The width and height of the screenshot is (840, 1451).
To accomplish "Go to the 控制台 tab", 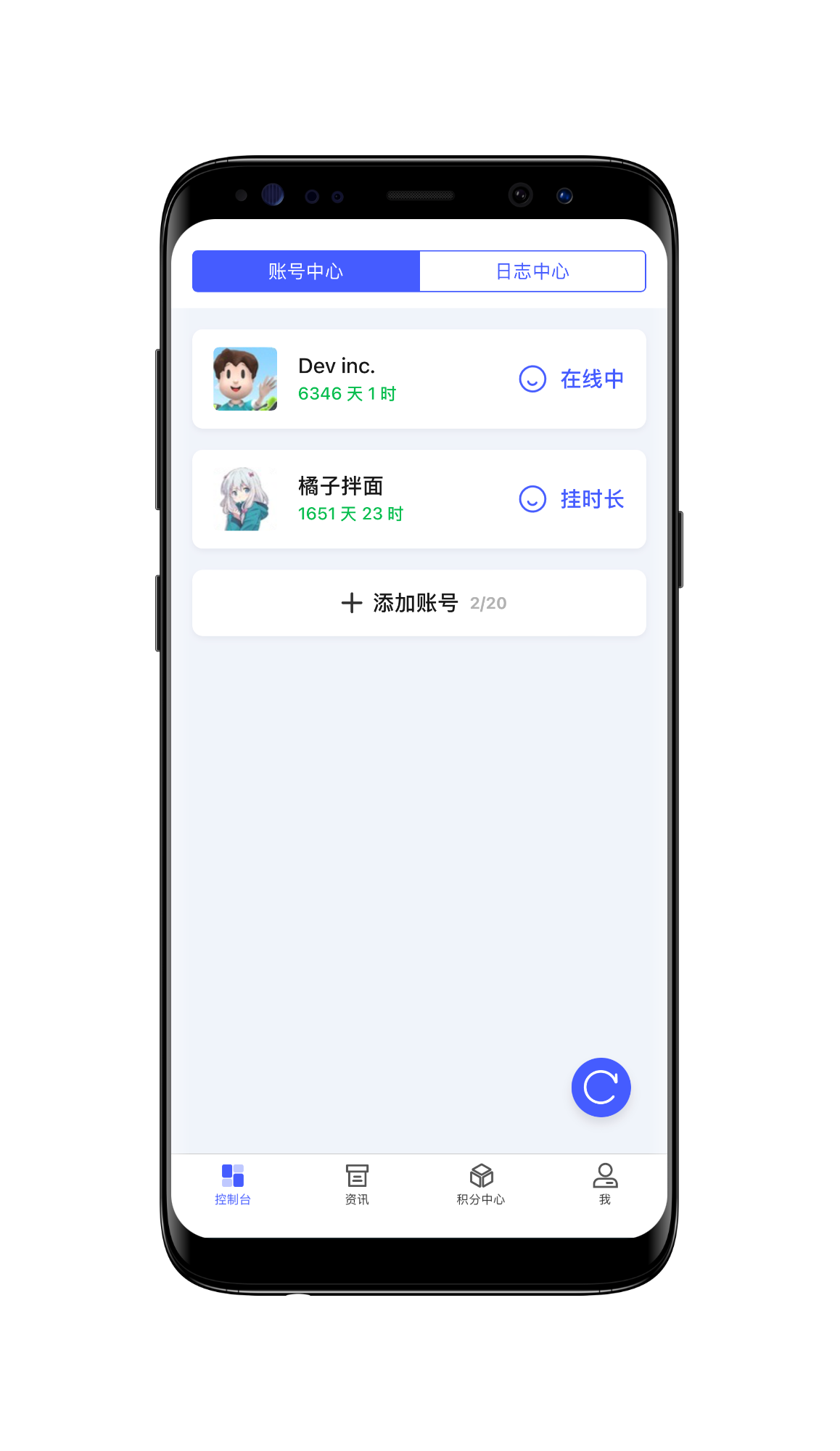I will pos(233,1184).
